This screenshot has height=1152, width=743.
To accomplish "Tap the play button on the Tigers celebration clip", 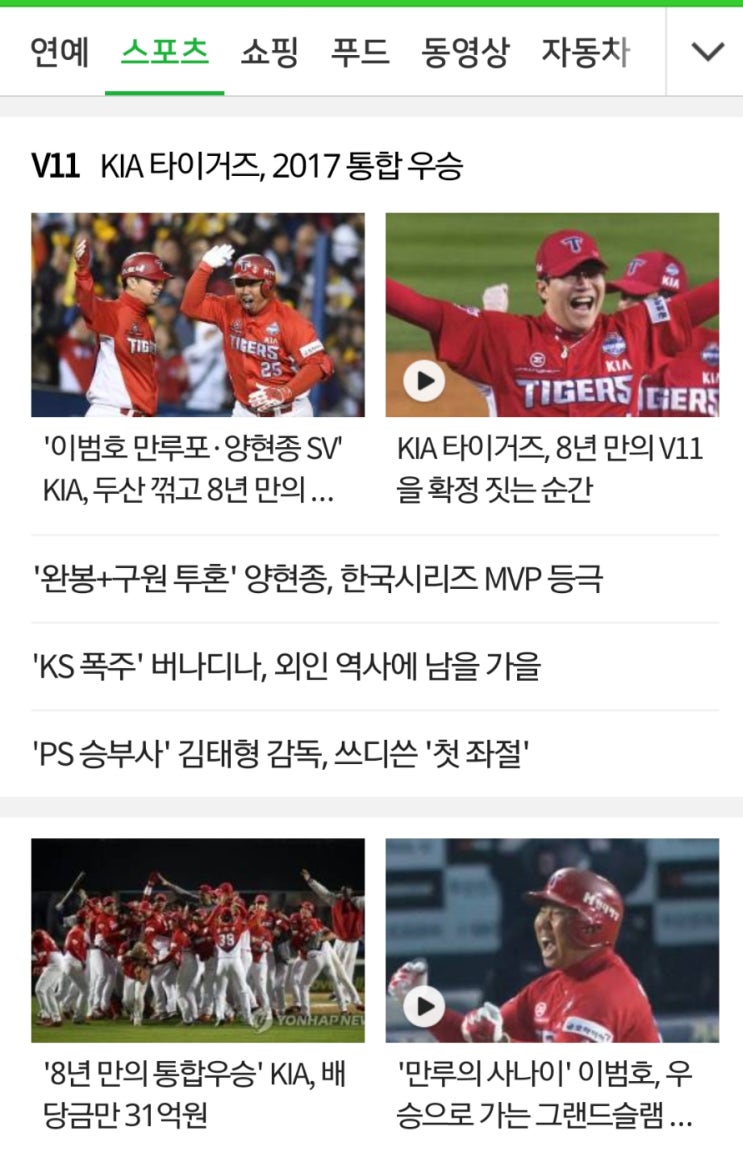I will coord(425,380).
